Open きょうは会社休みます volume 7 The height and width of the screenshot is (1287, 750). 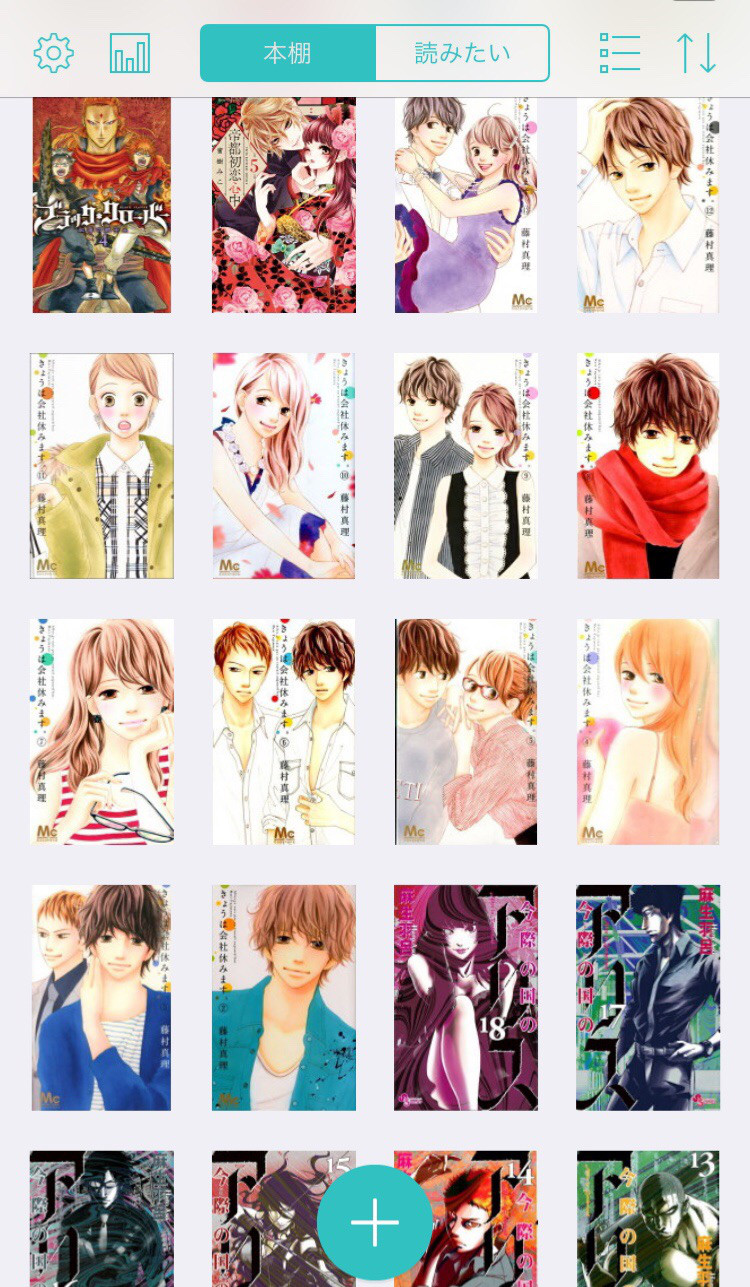[102, 731]
